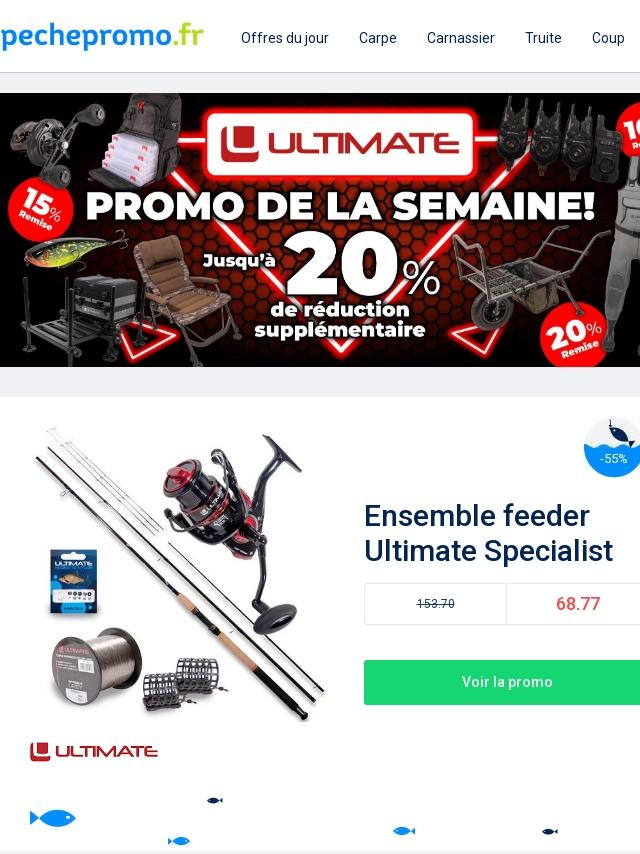Open the Offres du jour section
Image resolution: width=640 pixels, height=854 pixels.
[x=284, y=38]
